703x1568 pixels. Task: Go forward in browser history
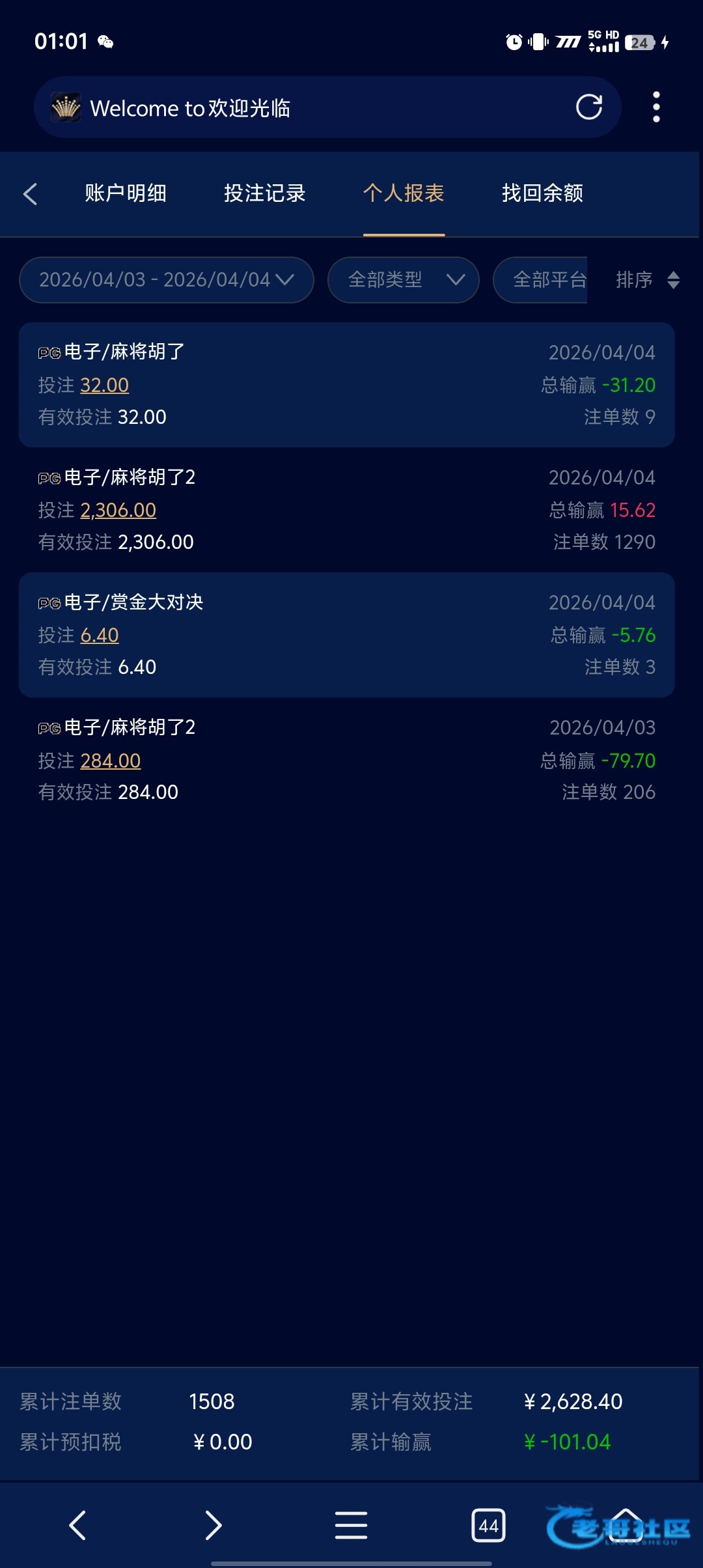(x=214, y=1525)
